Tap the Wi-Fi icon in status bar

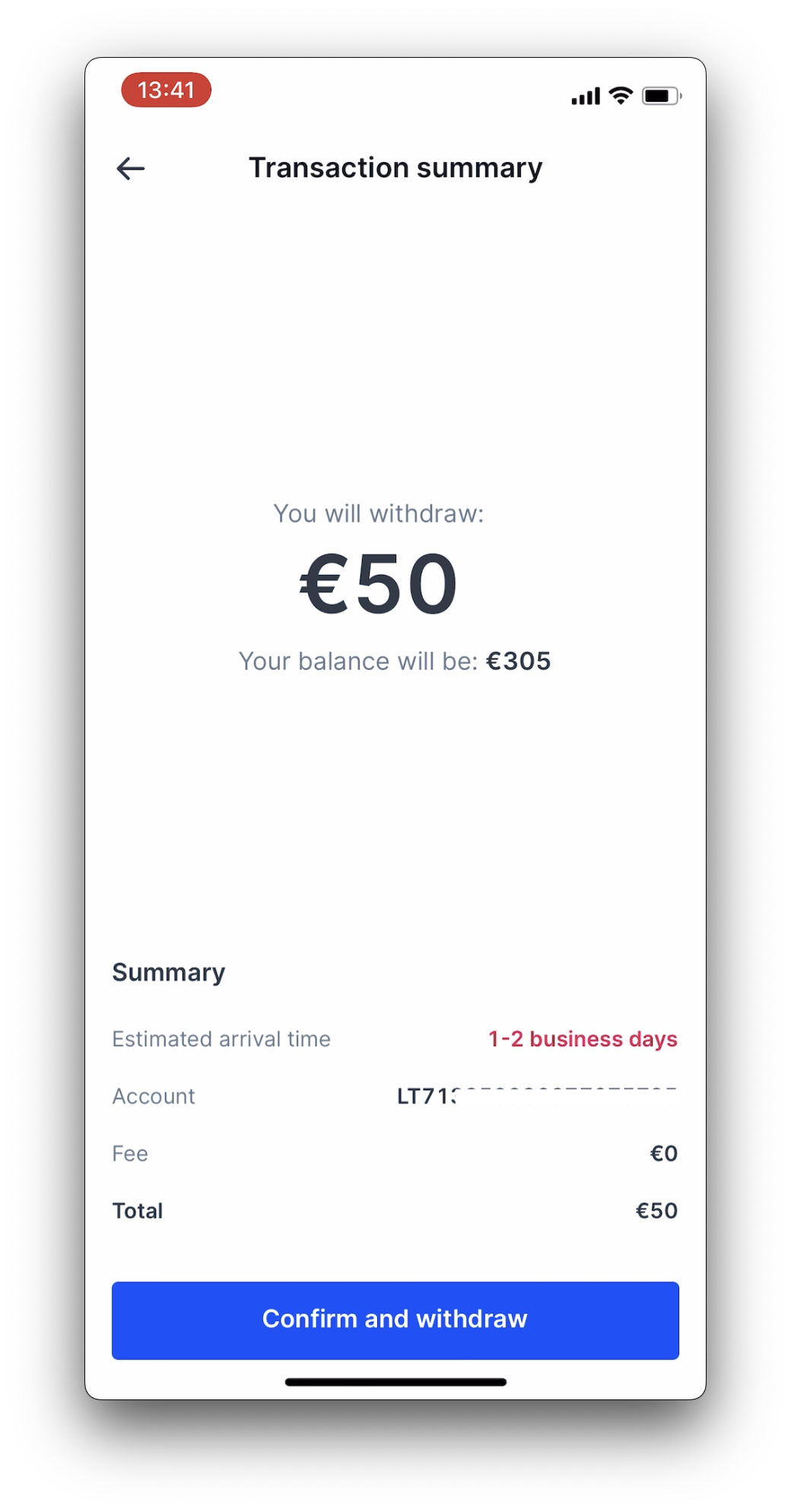[621, 95]
